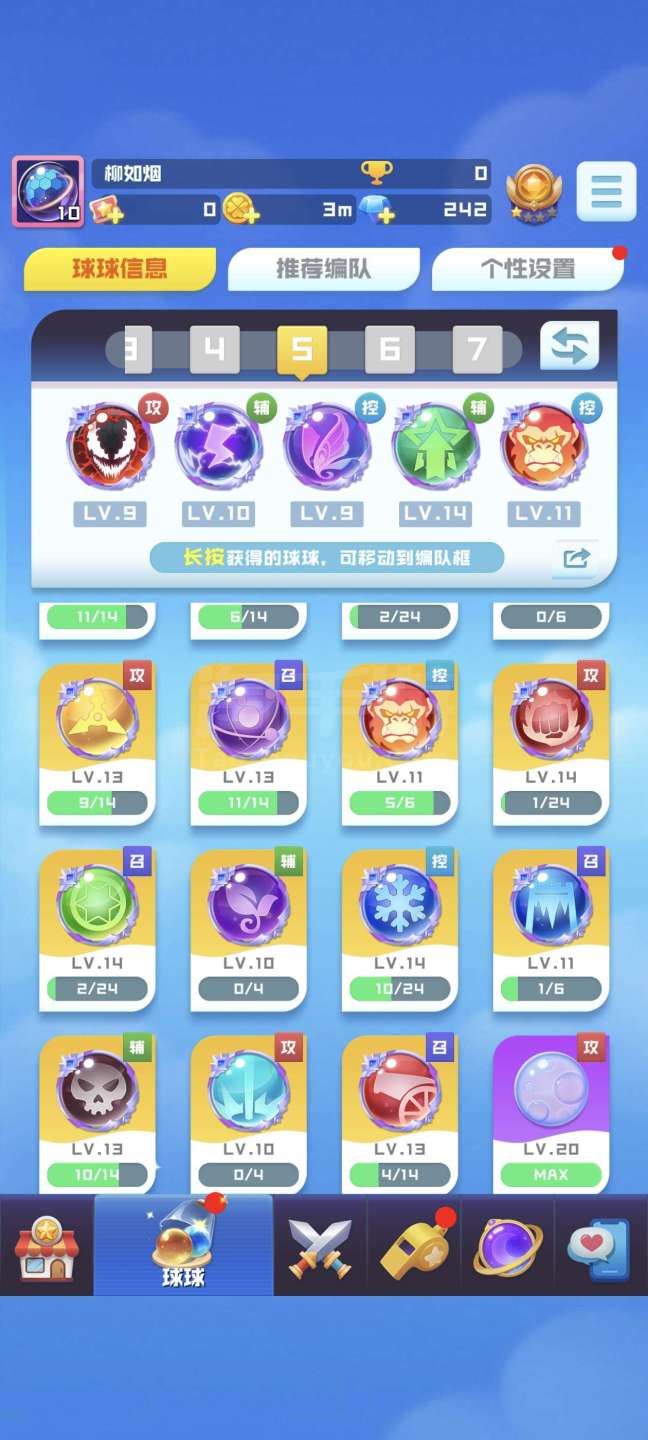Select team slot 7
Image resolution: width=648 pixels, height=1440 pixels.
click(x=477, y=349)
